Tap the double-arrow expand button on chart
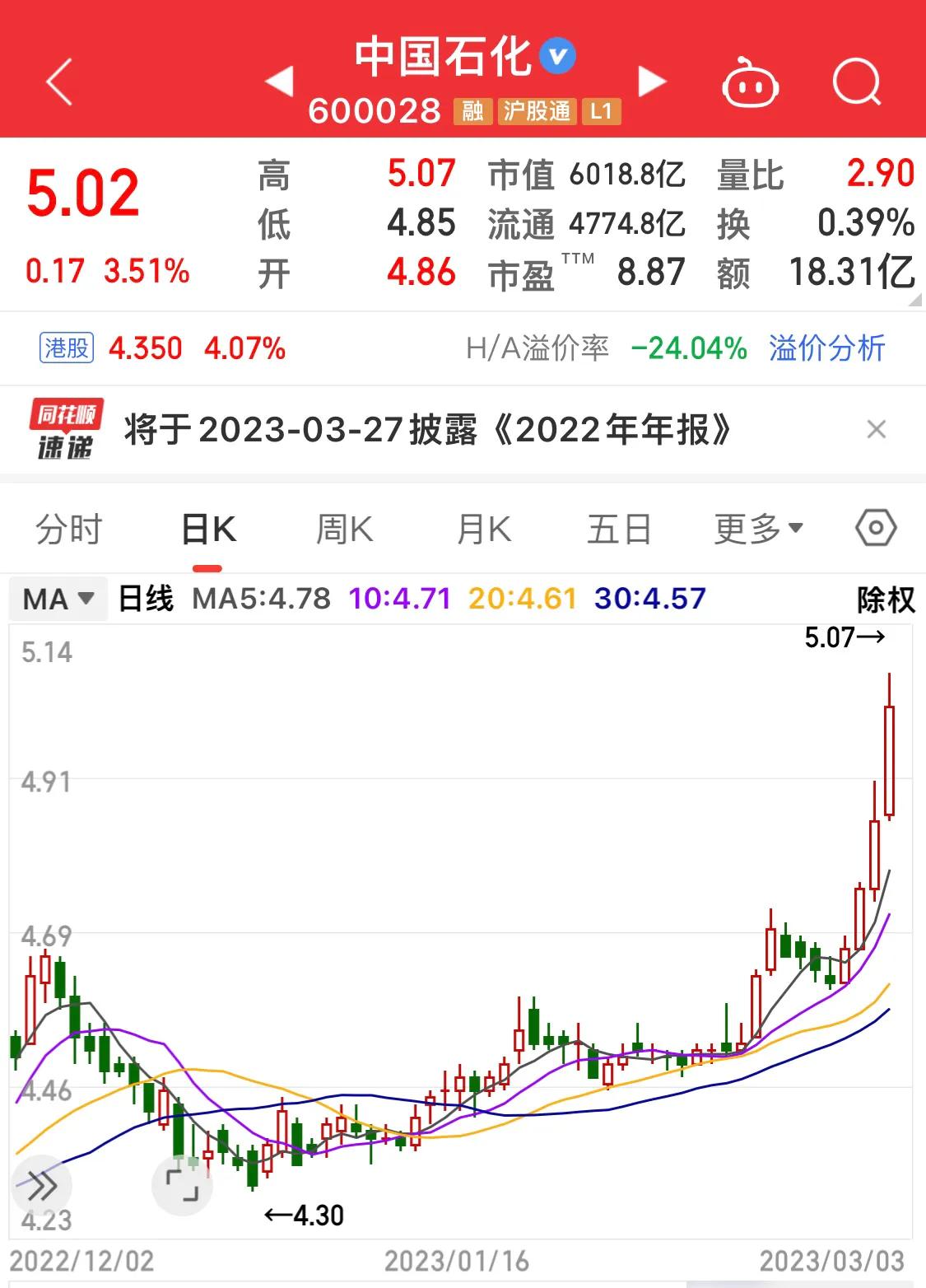926x1288 pixels. click(x=41, y=1186)
